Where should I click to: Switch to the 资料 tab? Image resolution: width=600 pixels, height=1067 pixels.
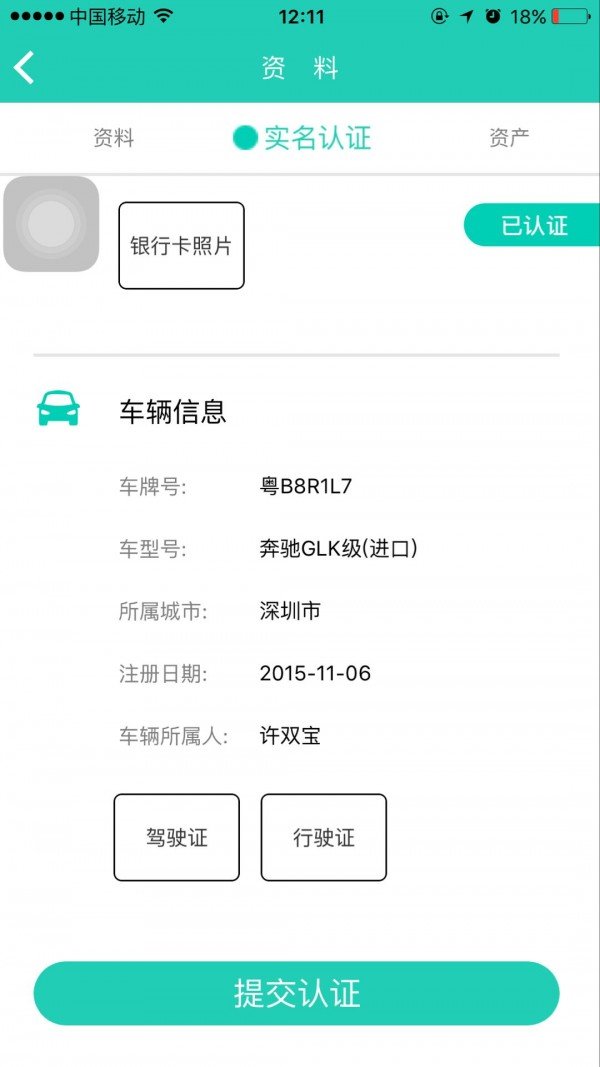[114, 138]
